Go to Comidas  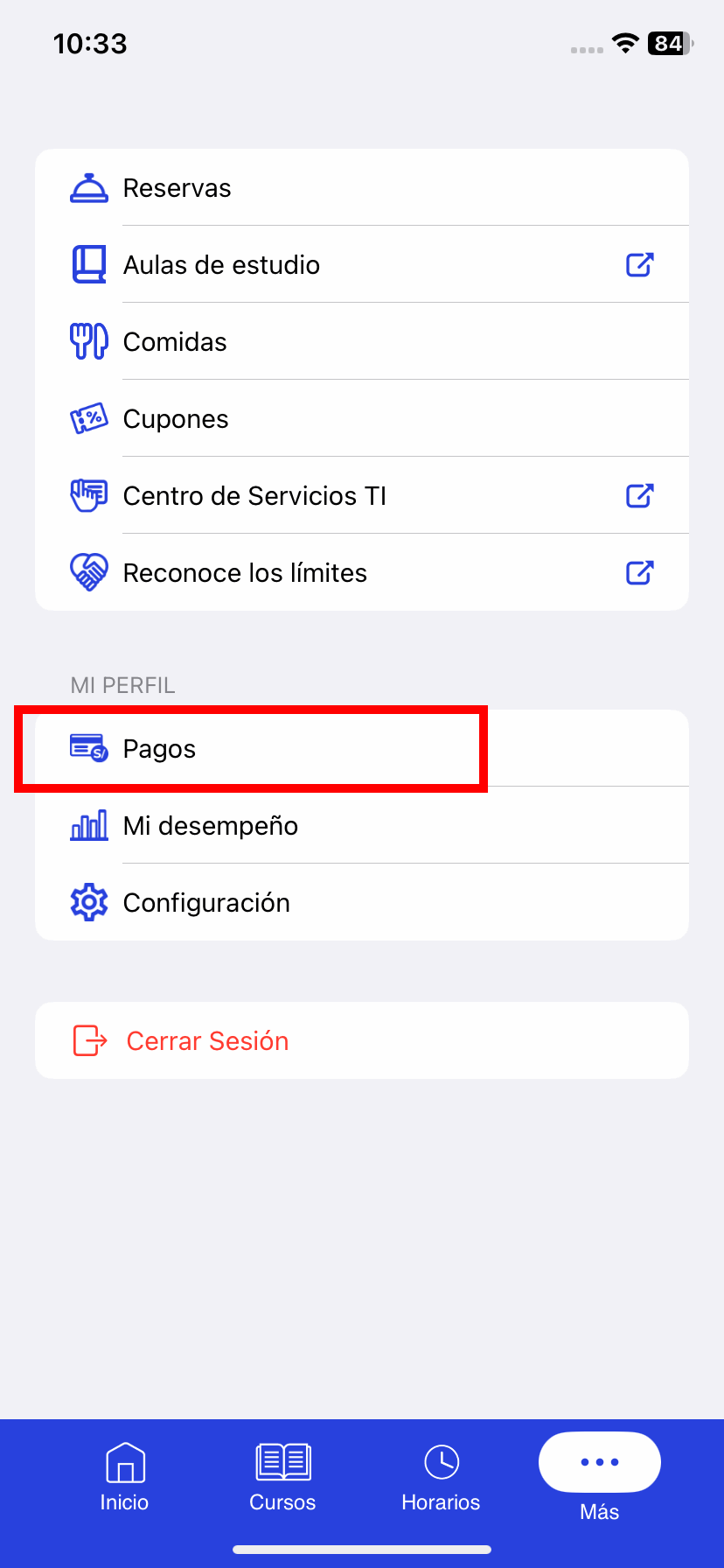[361, 342]
